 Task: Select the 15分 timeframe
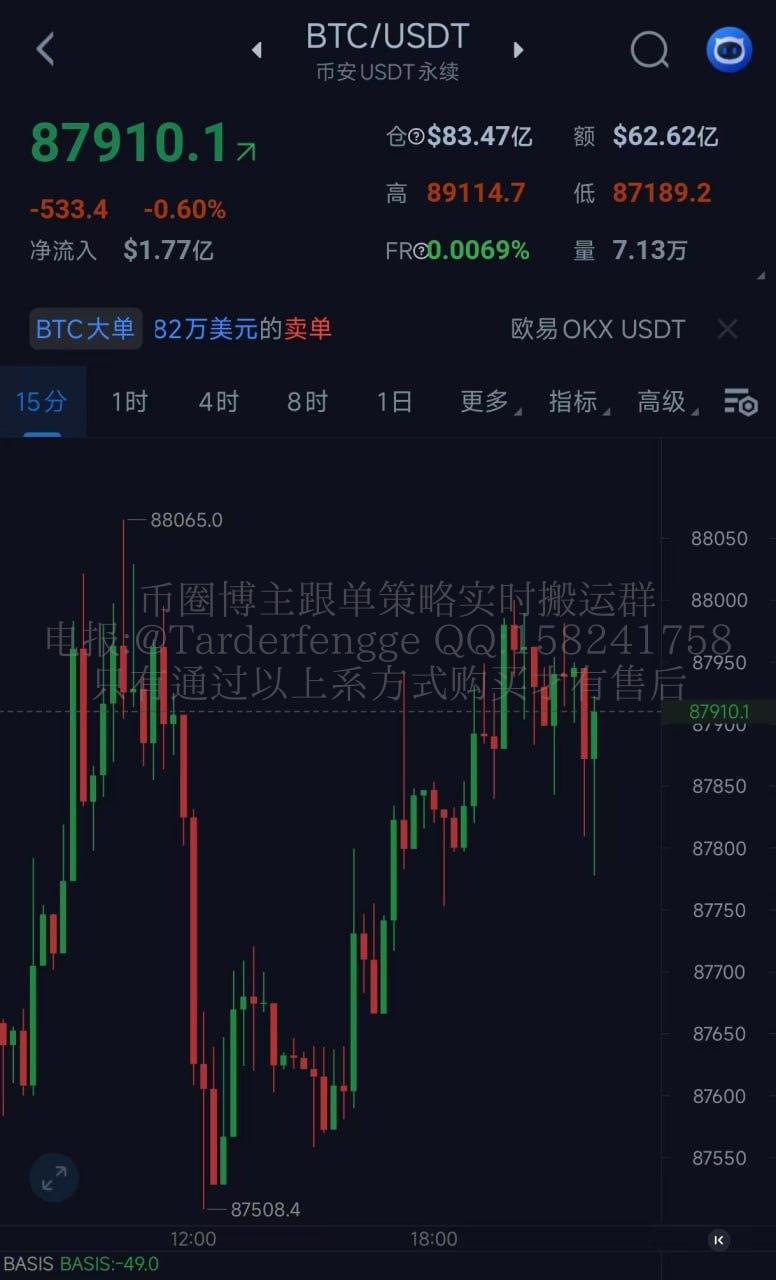pyautogui.click(x=42, y=402)
